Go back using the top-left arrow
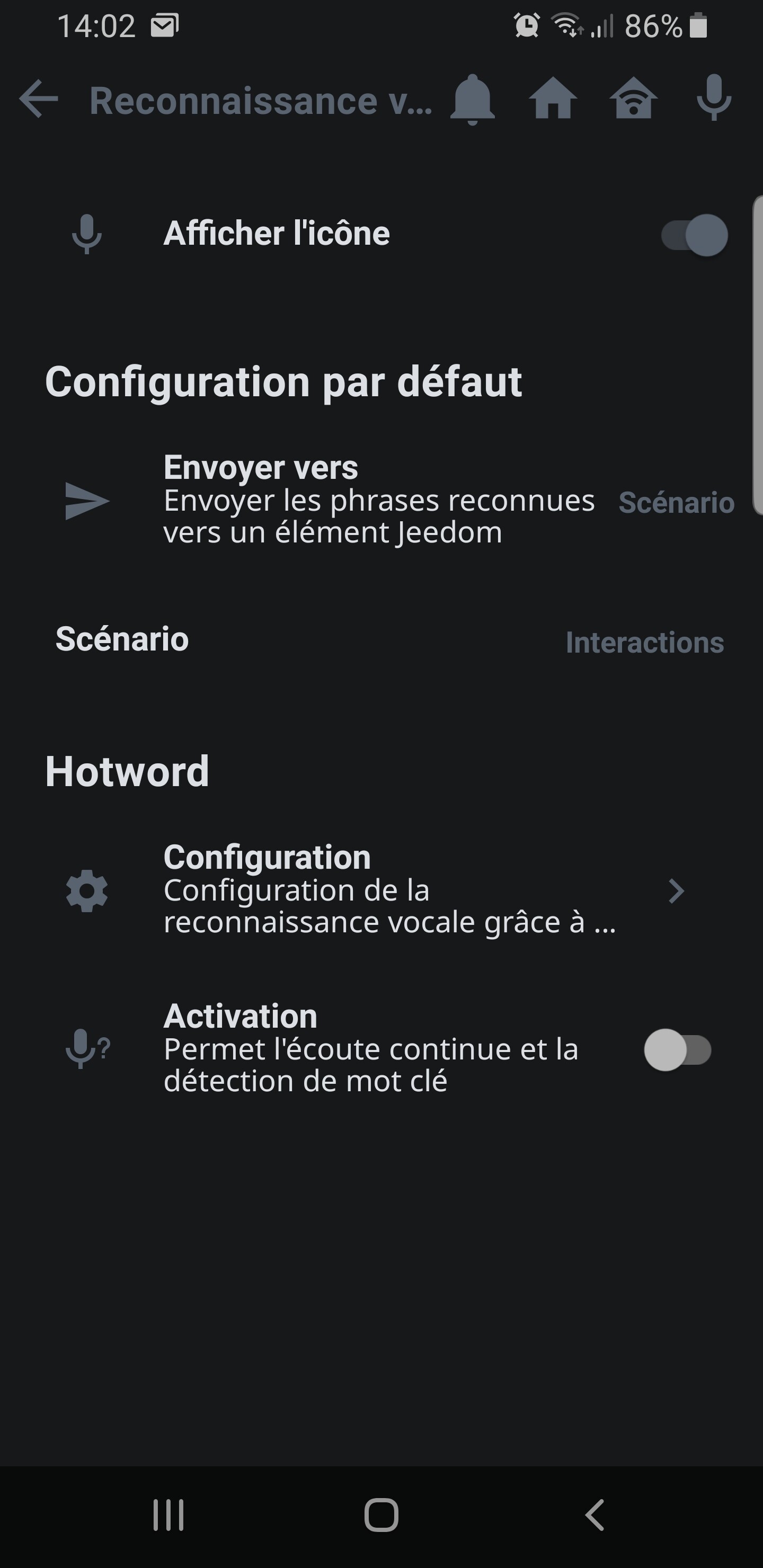 [x=38, y=99]
